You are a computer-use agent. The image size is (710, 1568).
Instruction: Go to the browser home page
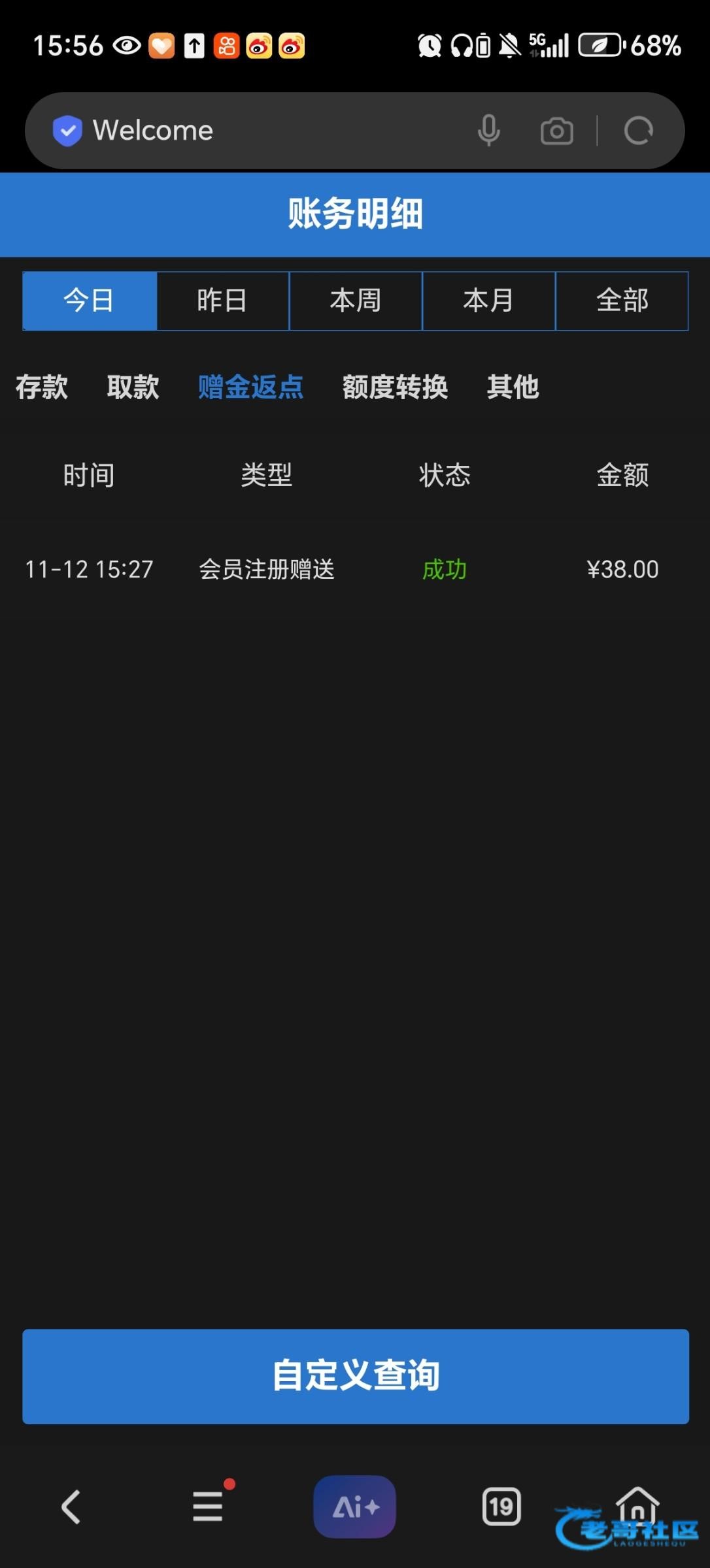click(637, 1504)
